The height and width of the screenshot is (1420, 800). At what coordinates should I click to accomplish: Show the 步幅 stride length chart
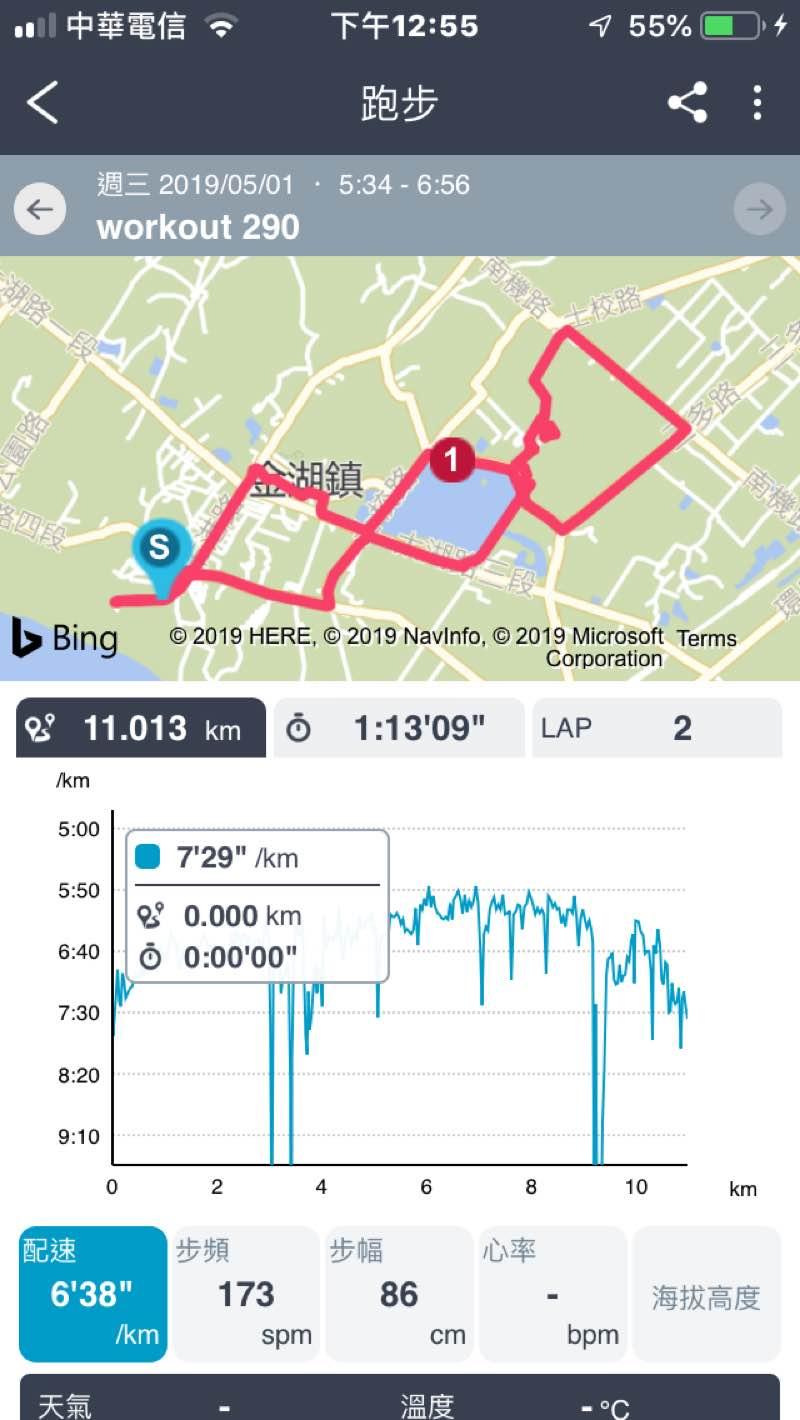399,1294
